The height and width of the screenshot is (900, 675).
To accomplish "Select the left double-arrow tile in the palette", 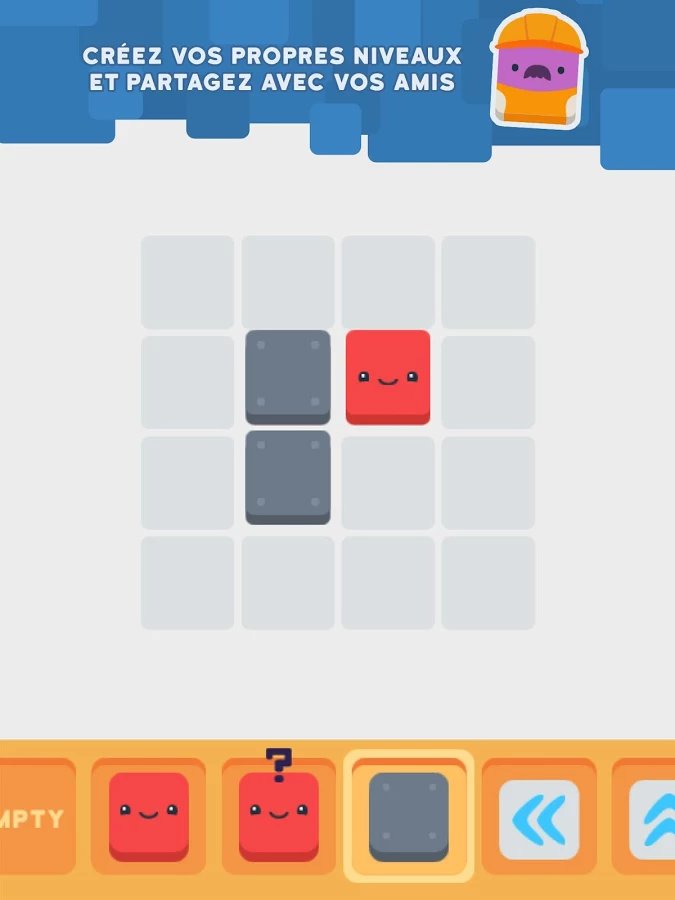I will (539, 818).
